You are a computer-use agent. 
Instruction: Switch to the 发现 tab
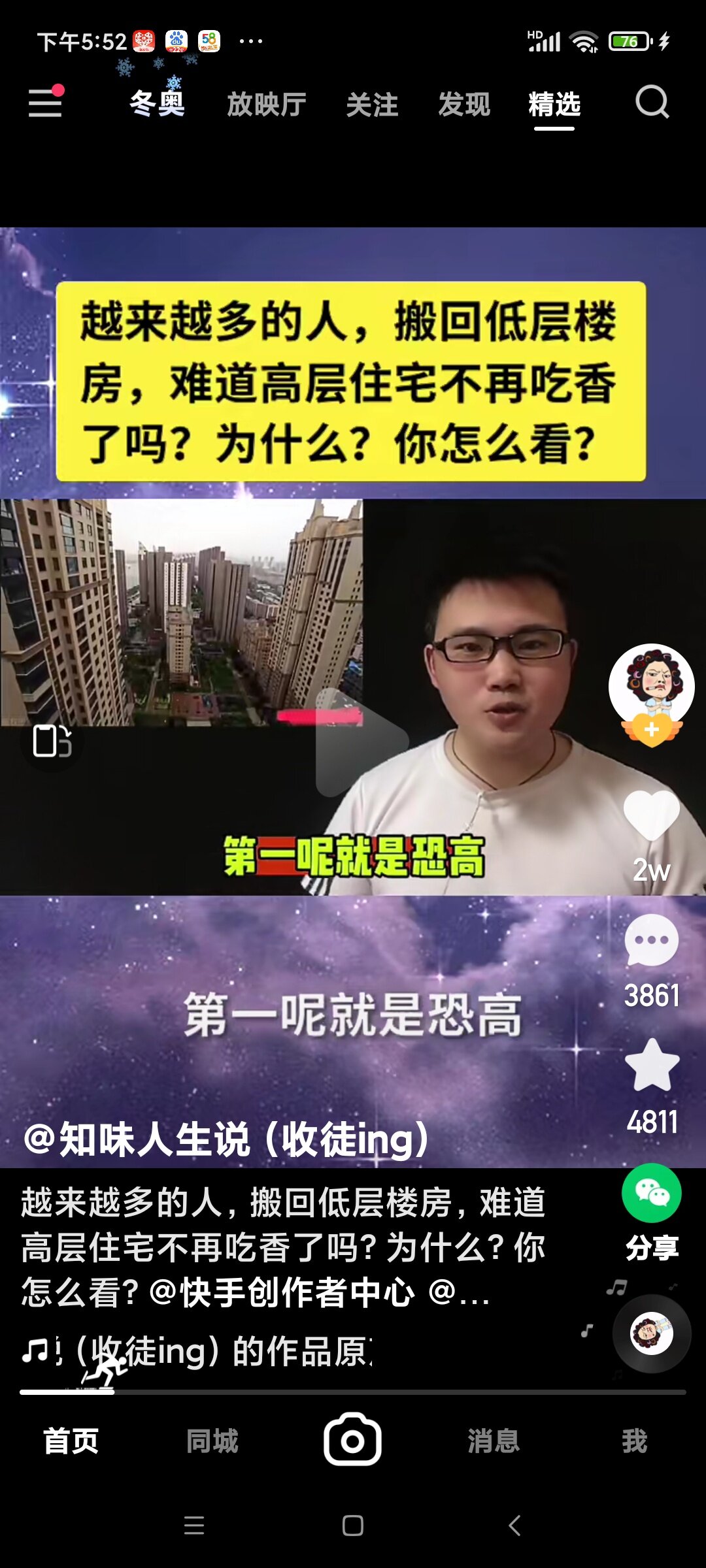pyautogui.click(x=464, y=105)
